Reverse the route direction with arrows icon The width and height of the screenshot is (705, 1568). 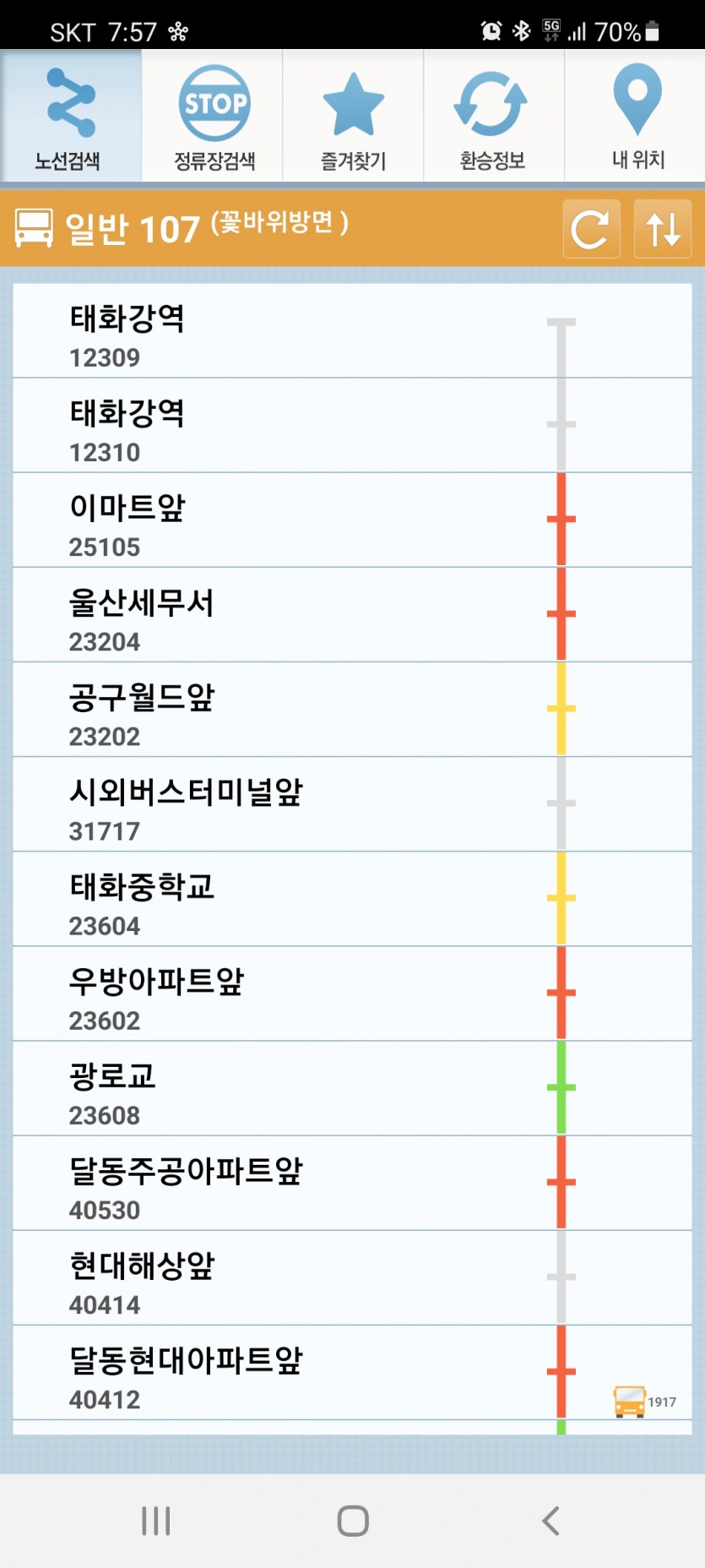[663, 229]
